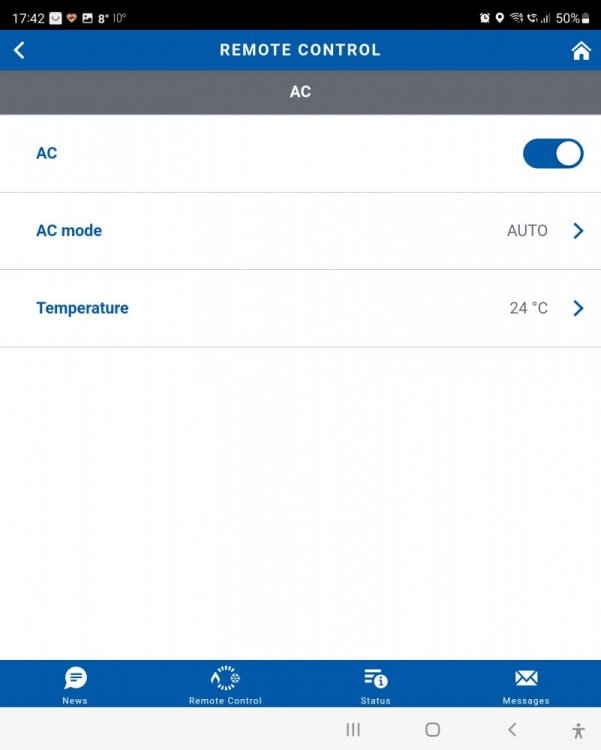Go back using the top-left arrow
This screenshot has width=601, height=750.
[19, 50]
